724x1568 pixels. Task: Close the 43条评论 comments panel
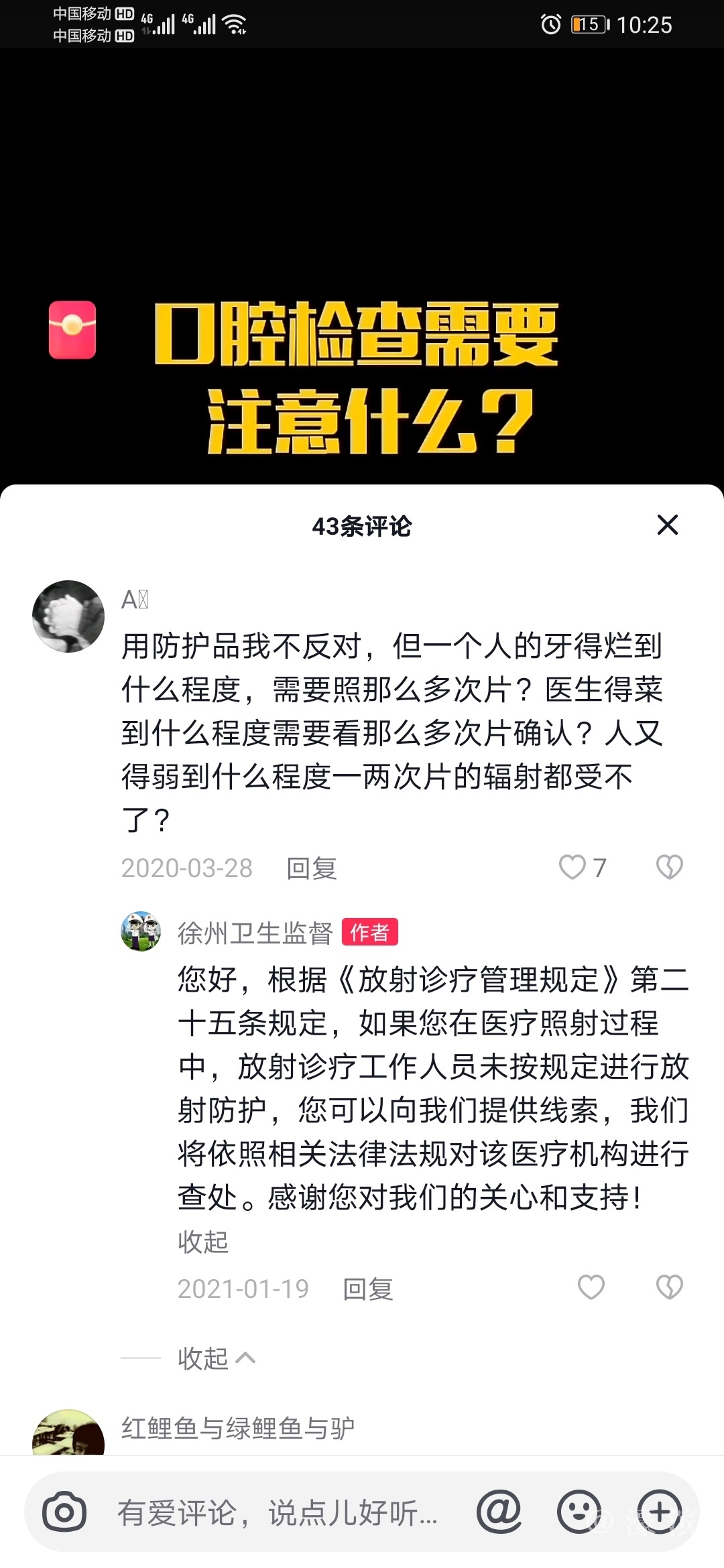(x=668, y=525)
